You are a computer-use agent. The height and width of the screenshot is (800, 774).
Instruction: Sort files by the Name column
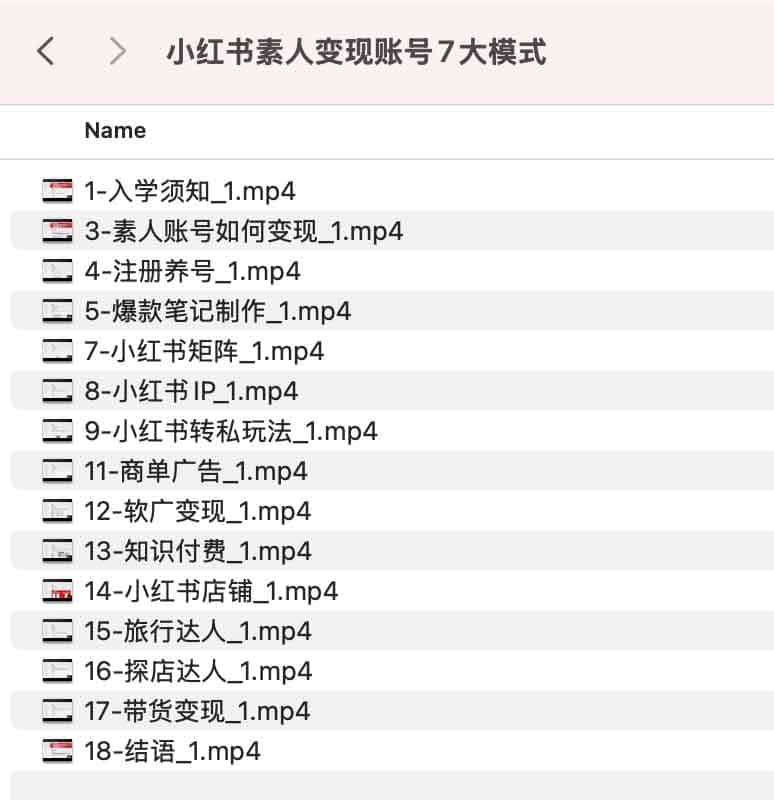click(x=115, y=131)
